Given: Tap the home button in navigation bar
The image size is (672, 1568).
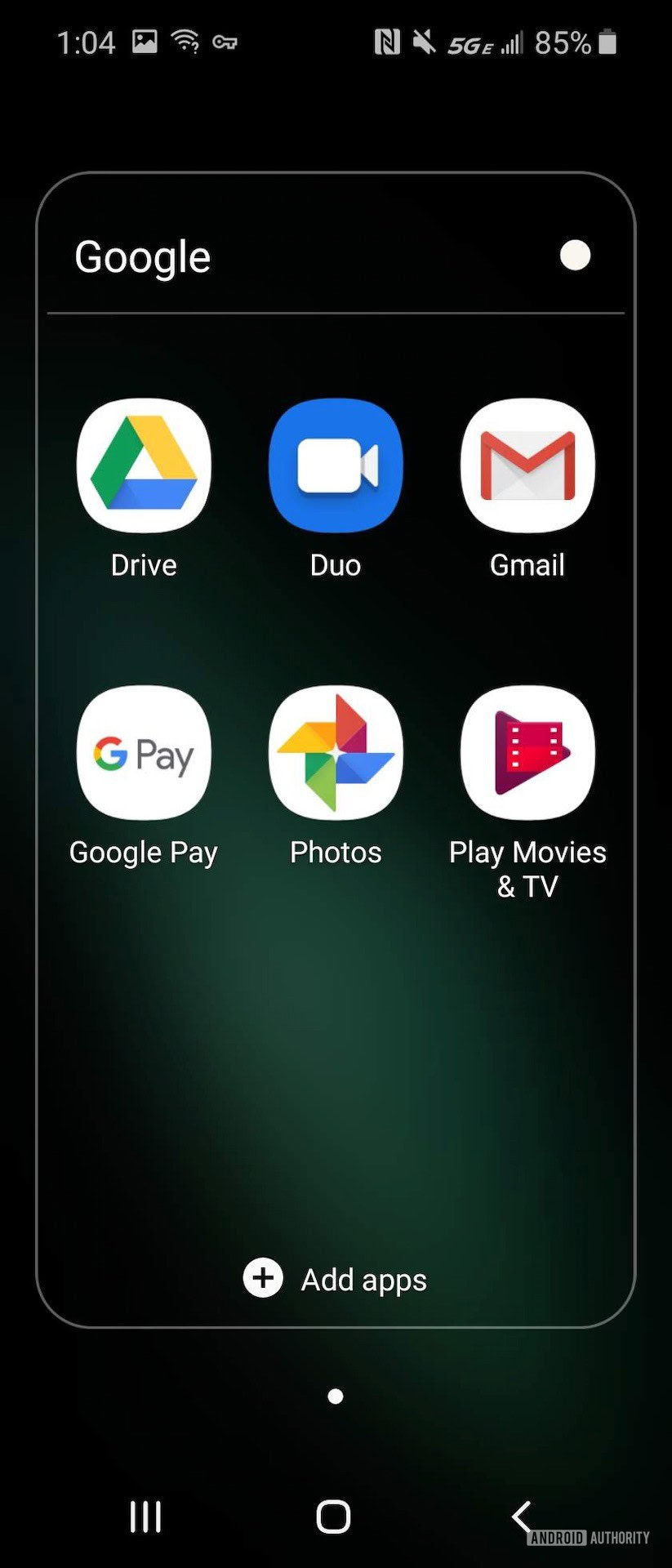Looking at the screenshot, I should [x=333, y=1517].
